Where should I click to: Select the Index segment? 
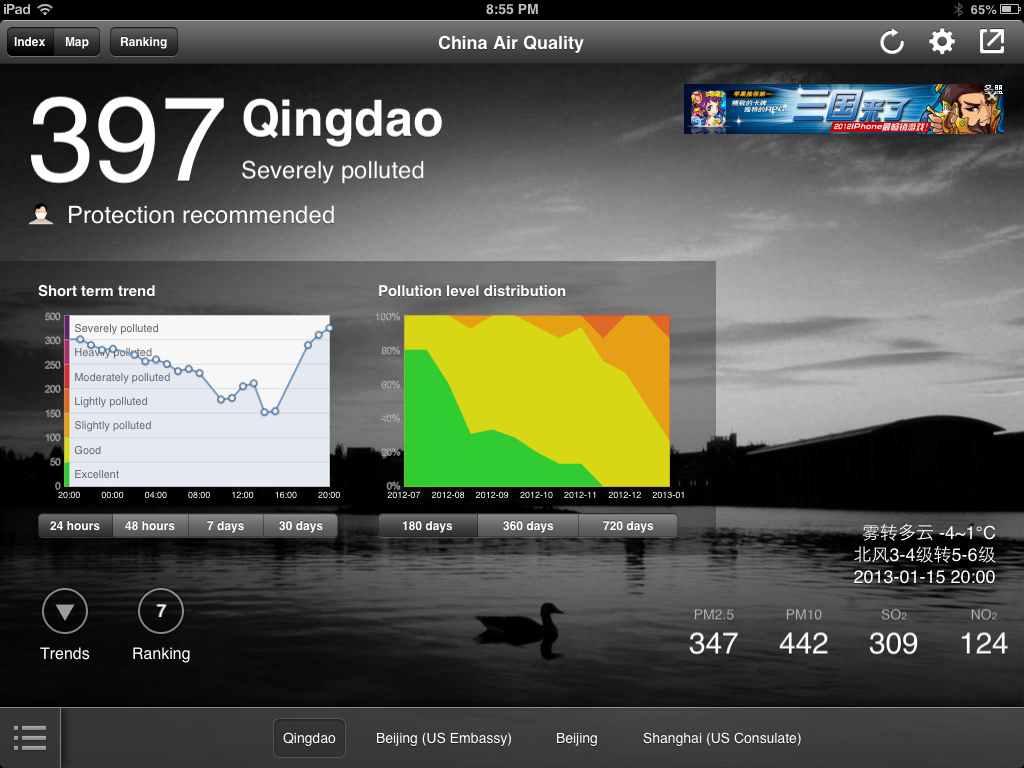[30, 42]
